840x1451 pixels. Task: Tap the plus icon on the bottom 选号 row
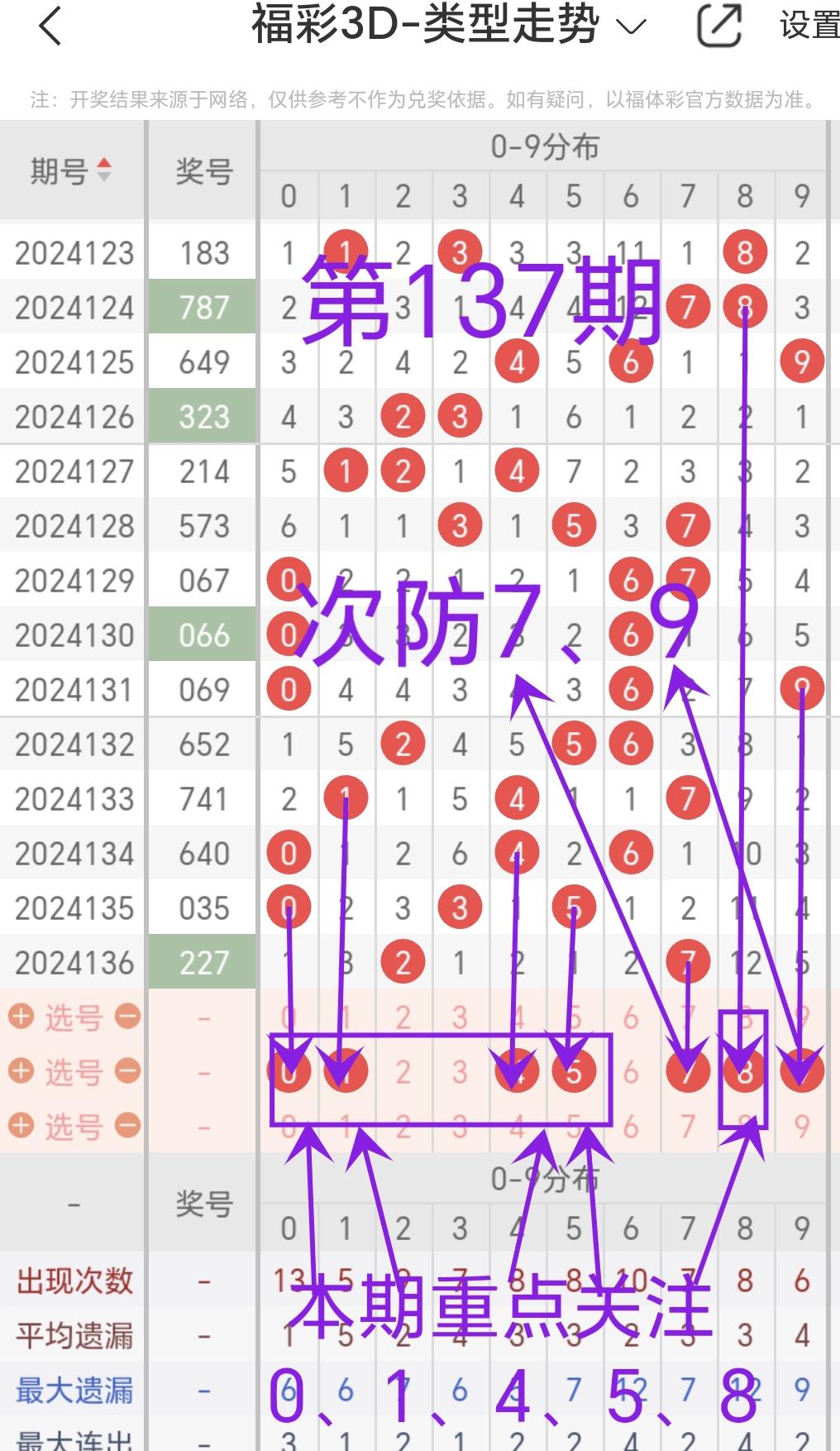[x=21, y=1126]
